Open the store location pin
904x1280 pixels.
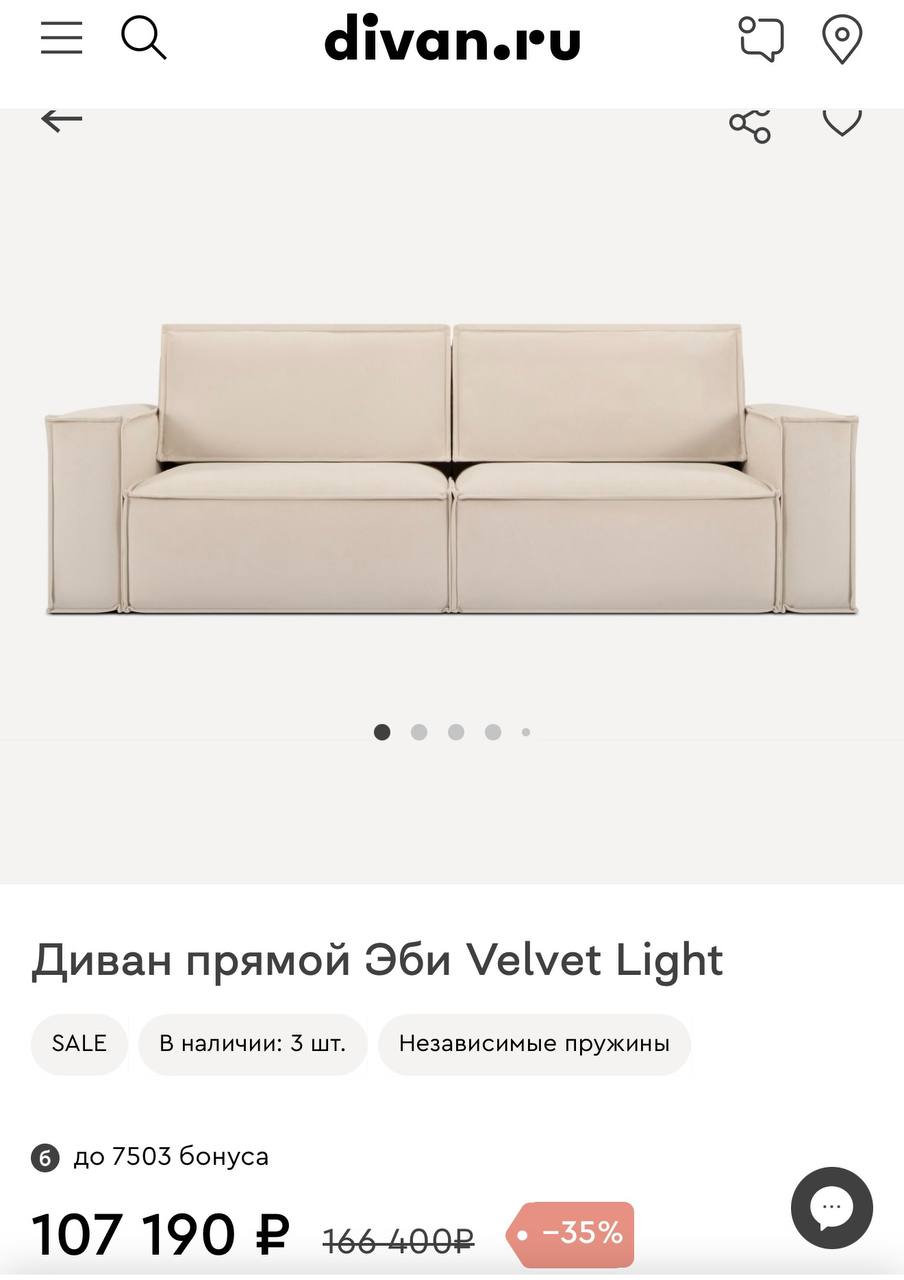click(x=842, y=39)
